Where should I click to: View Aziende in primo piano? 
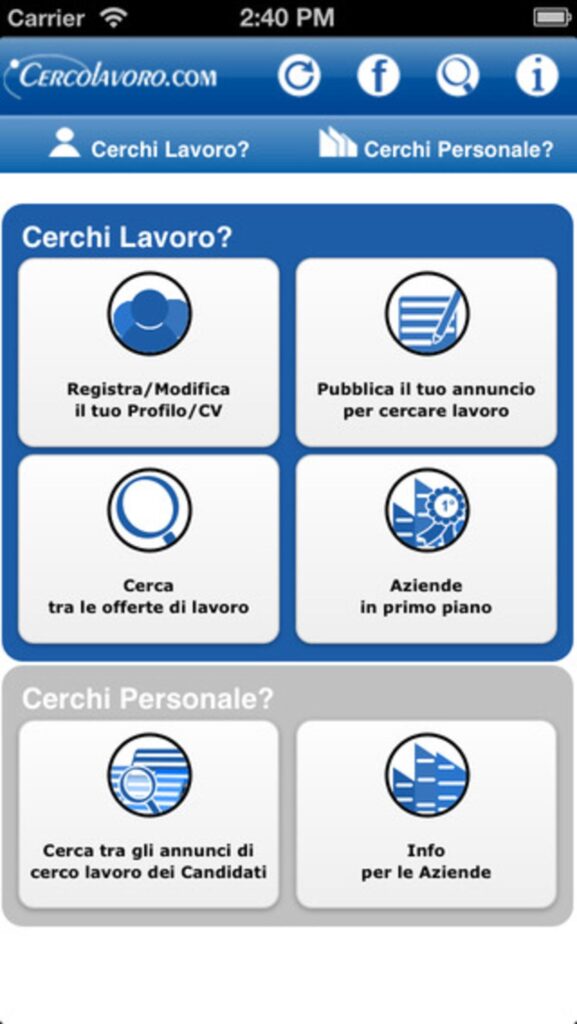[x=426, y=549]
